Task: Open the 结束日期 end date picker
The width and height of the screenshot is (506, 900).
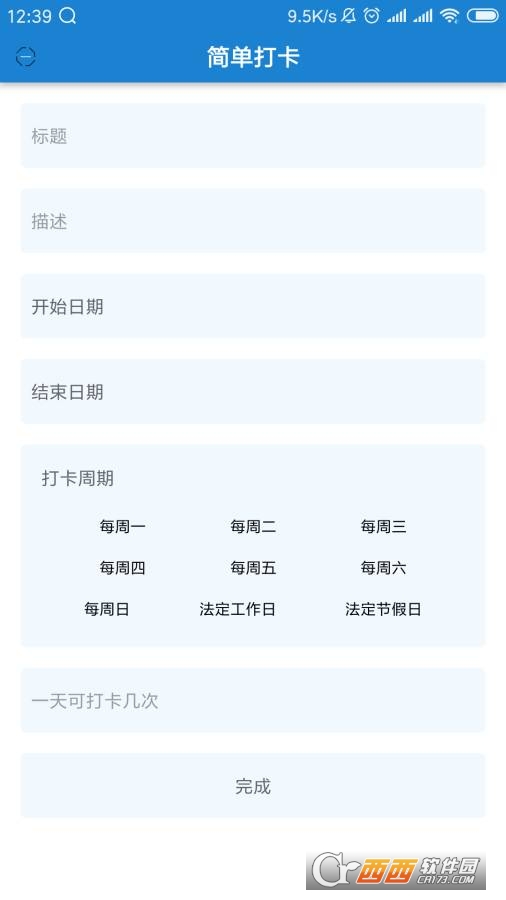Action: 253,391
